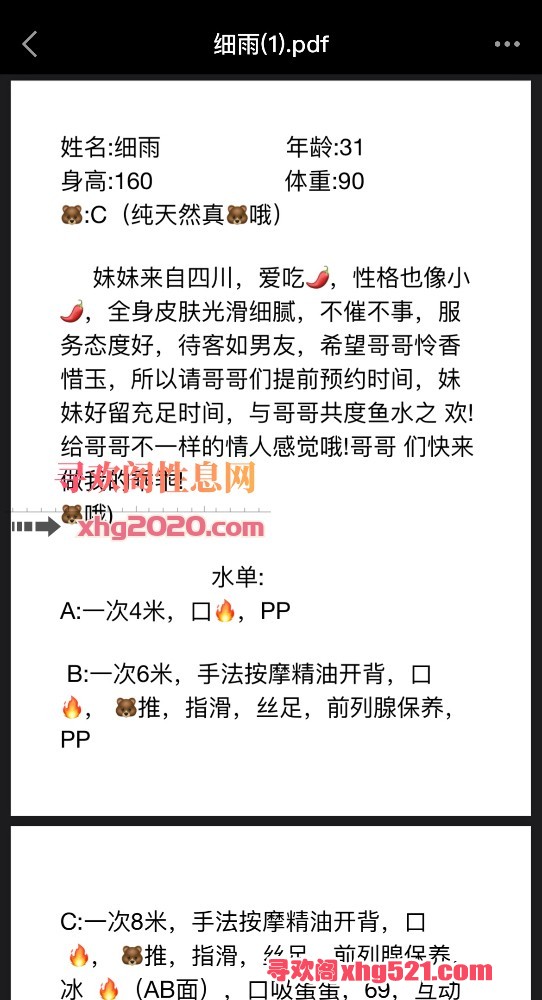The width and height of the screenshot is (542, 1000).
Task: Go back from the PDF viewer
Action: click(x=30, y=45)
